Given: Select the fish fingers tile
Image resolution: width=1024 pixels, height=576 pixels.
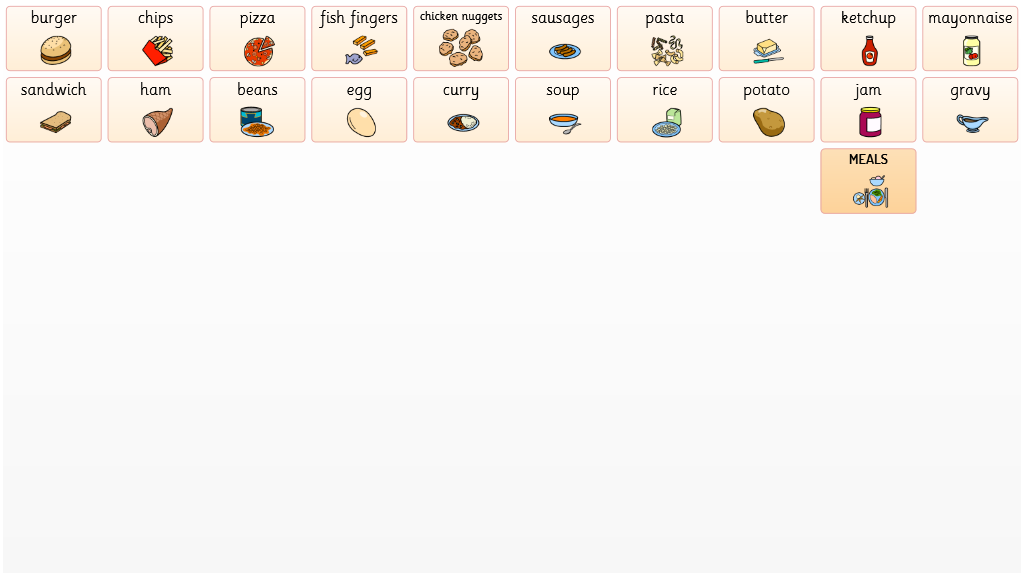Looking at the screenshot, I should [359, 39].
